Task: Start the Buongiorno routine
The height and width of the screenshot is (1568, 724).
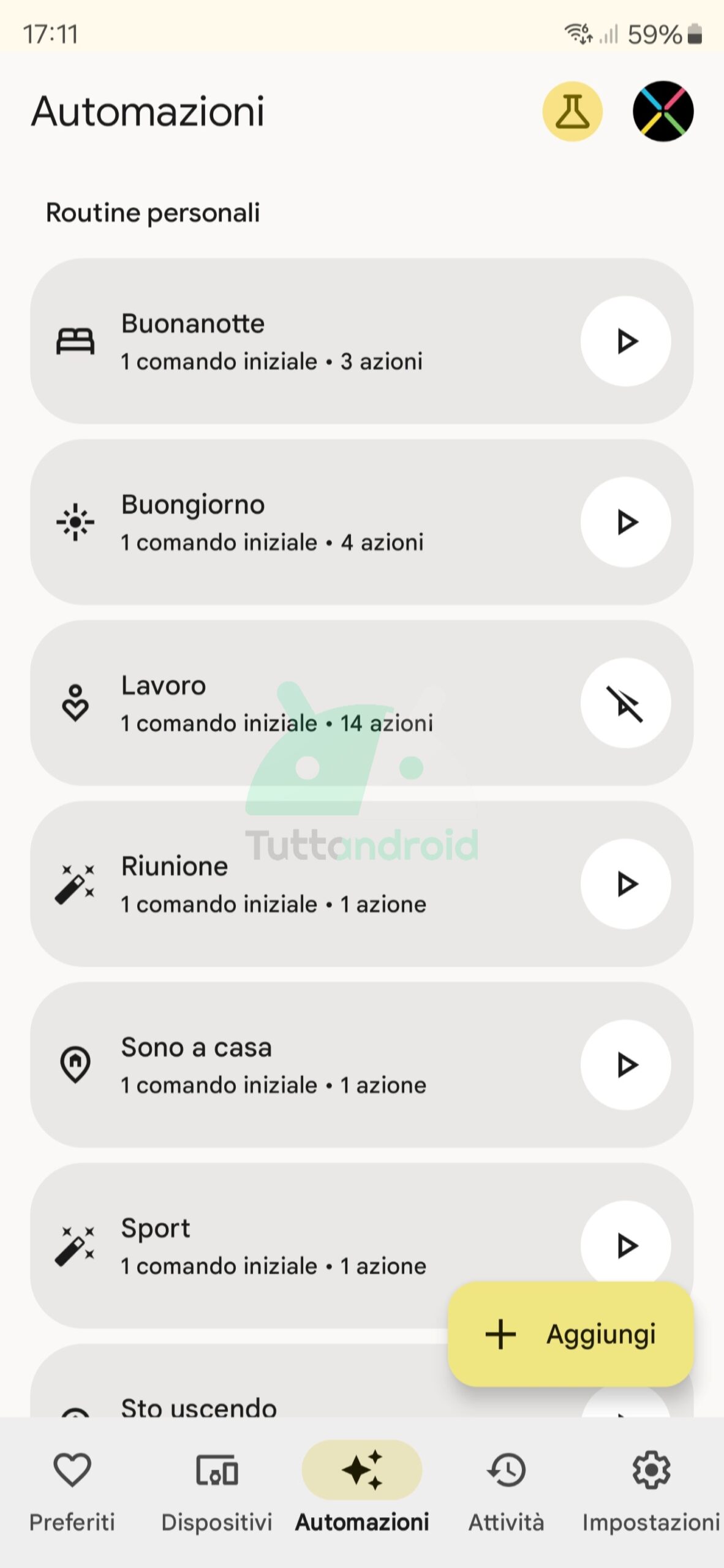Action: click(x=625, y=522)
